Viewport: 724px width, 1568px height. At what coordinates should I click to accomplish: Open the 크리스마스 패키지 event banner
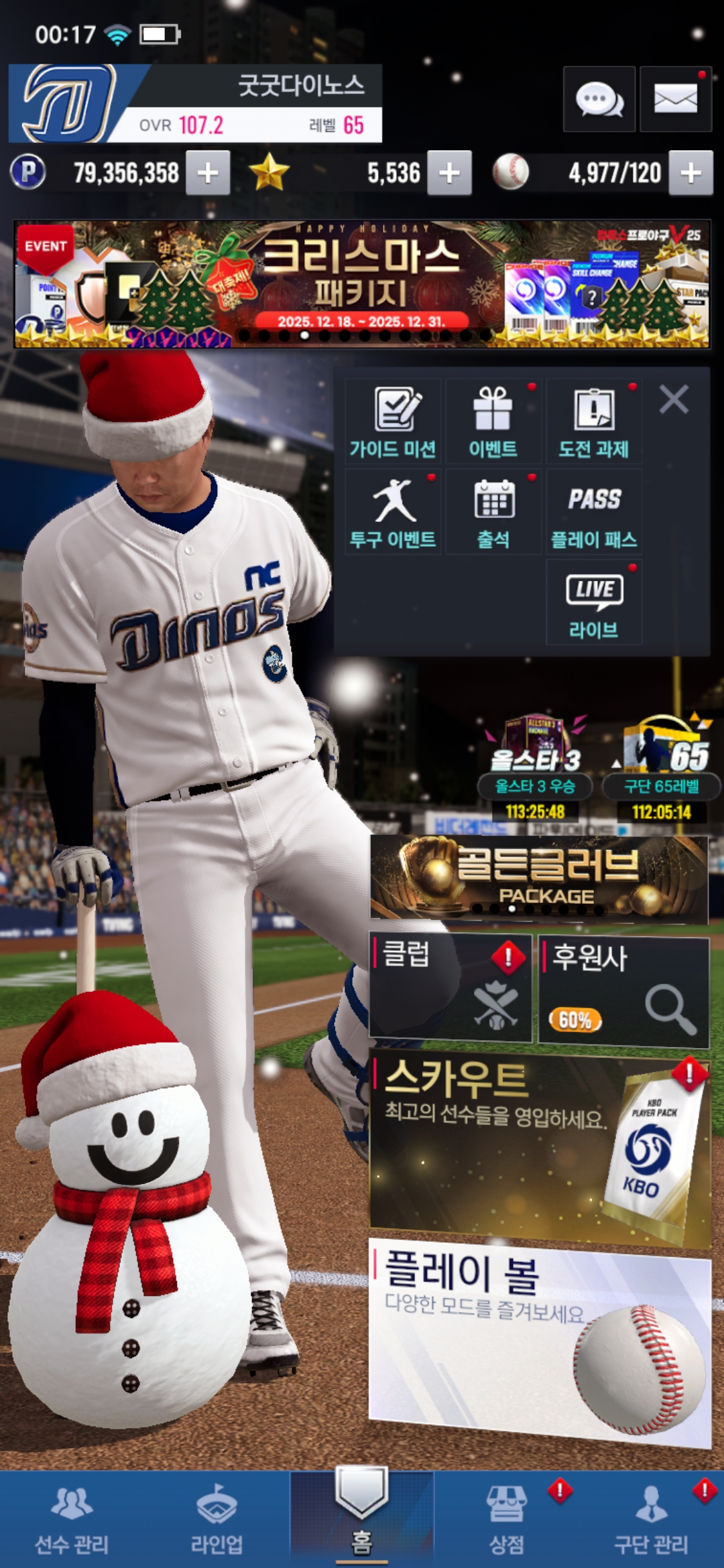[361, 284]
